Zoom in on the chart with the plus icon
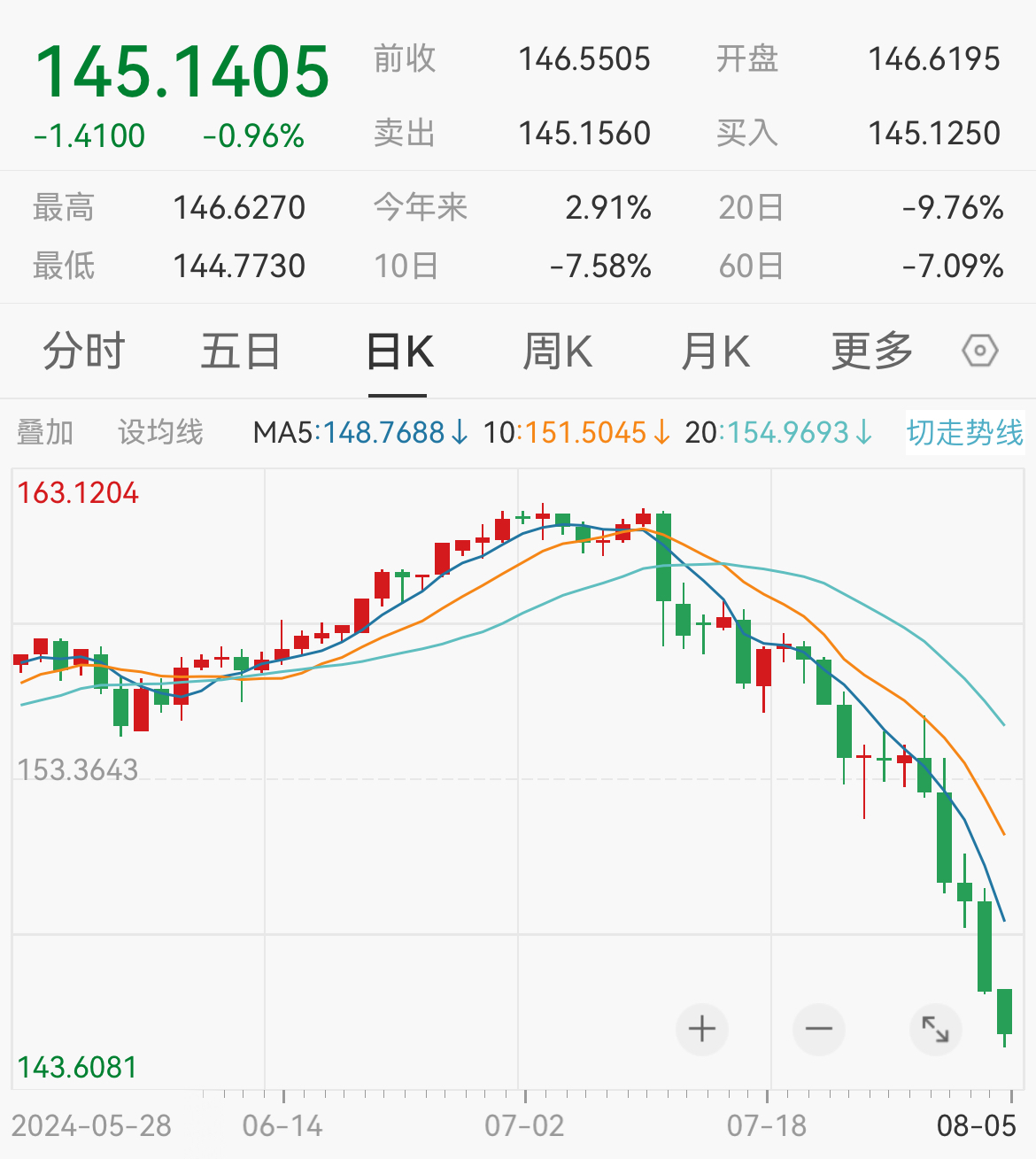1036x1159 pixels. [701, 1029]
